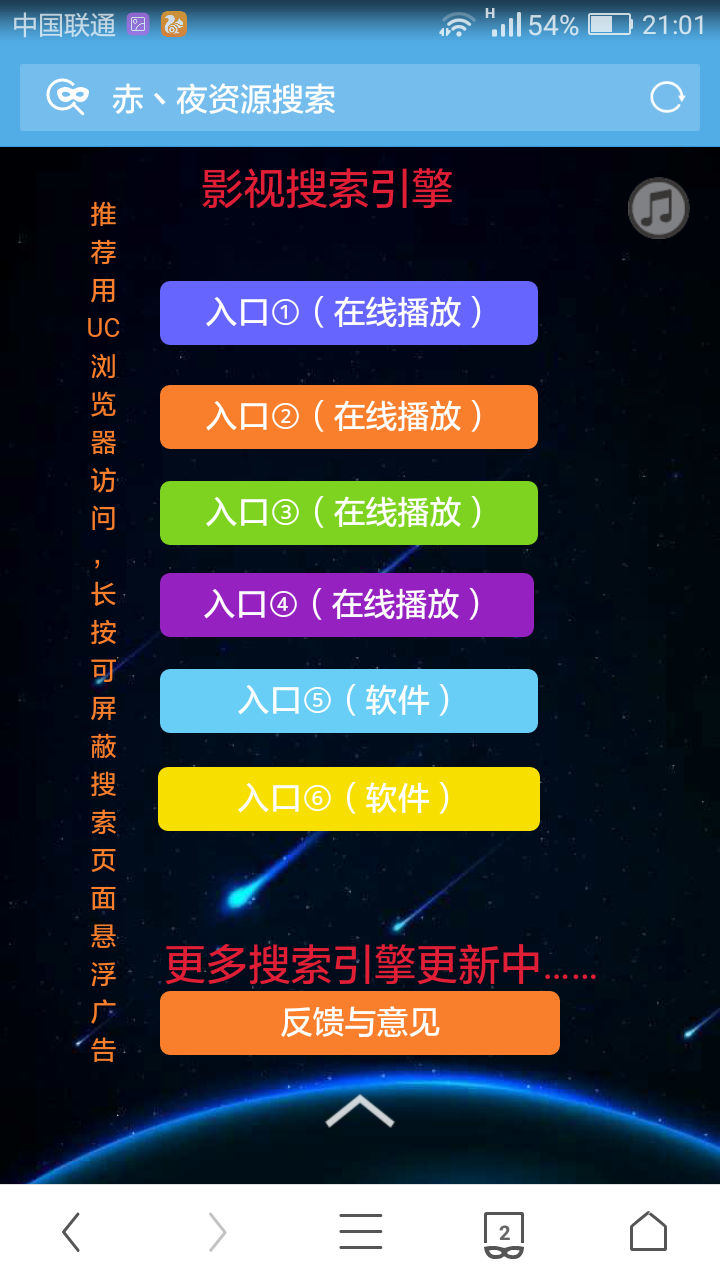Open 反馈与意见 feedback button
The width and height of the screenshot is (720, 1280).
click(x=359, y=1023)
